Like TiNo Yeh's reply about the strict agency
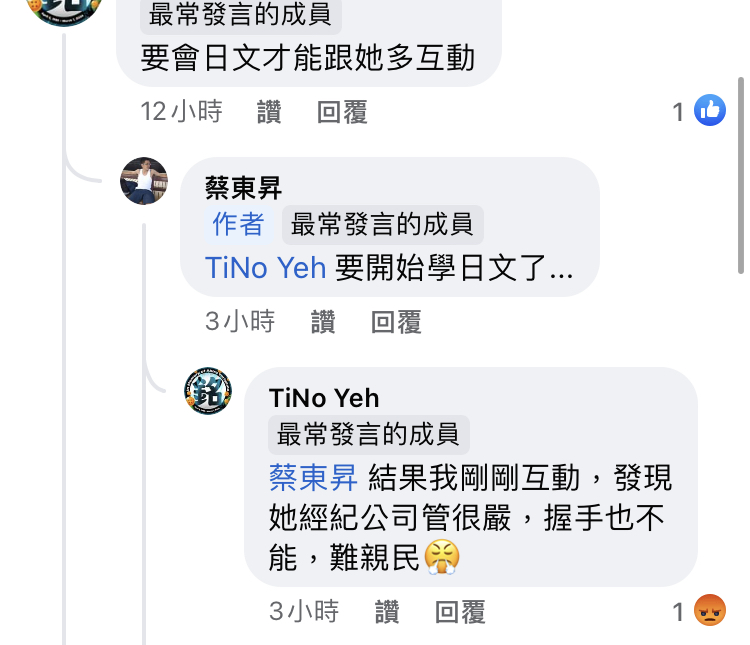This screenshot has width=750, height=645. (x=387, y=611)
